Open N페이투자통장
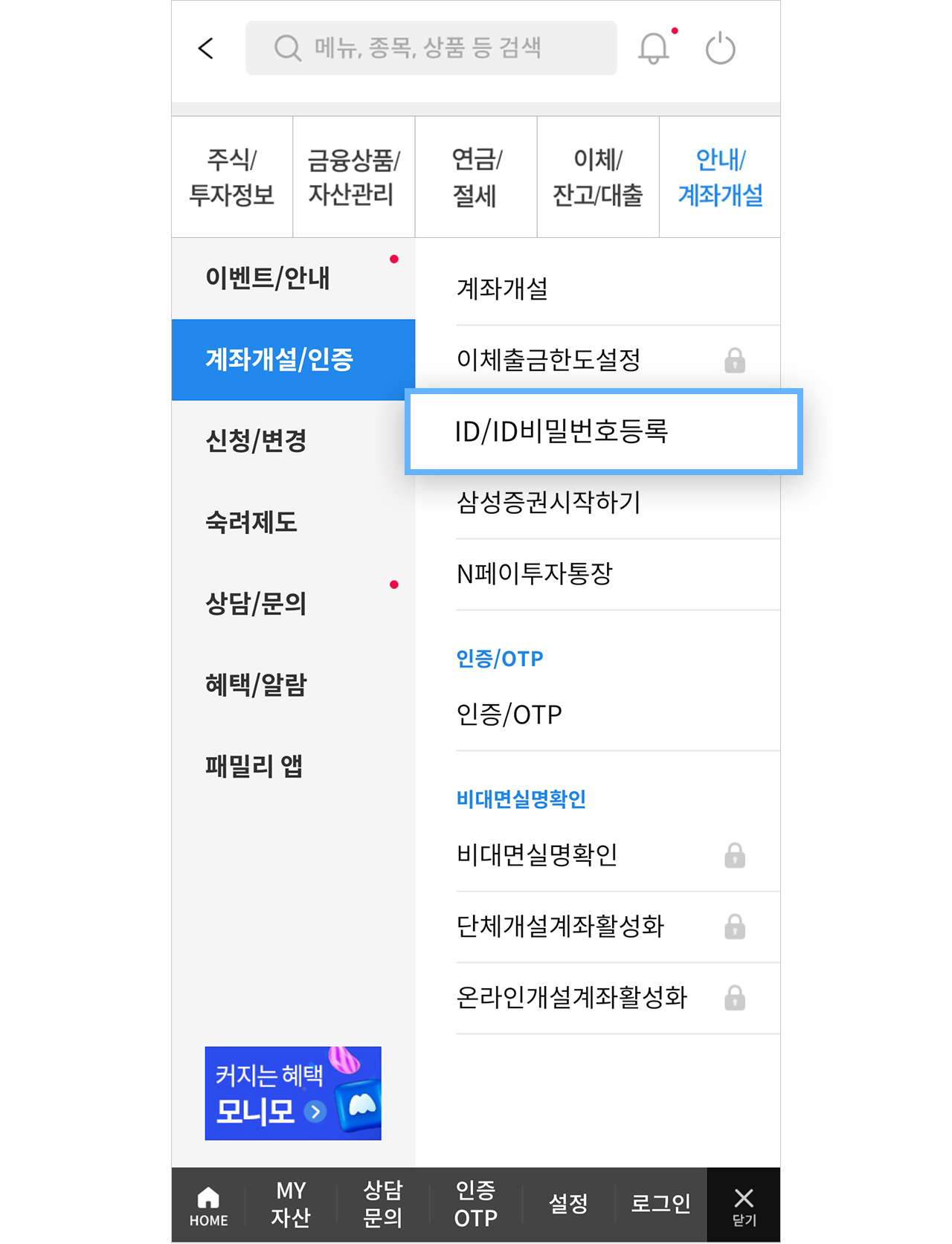 [x=535, y=573]
